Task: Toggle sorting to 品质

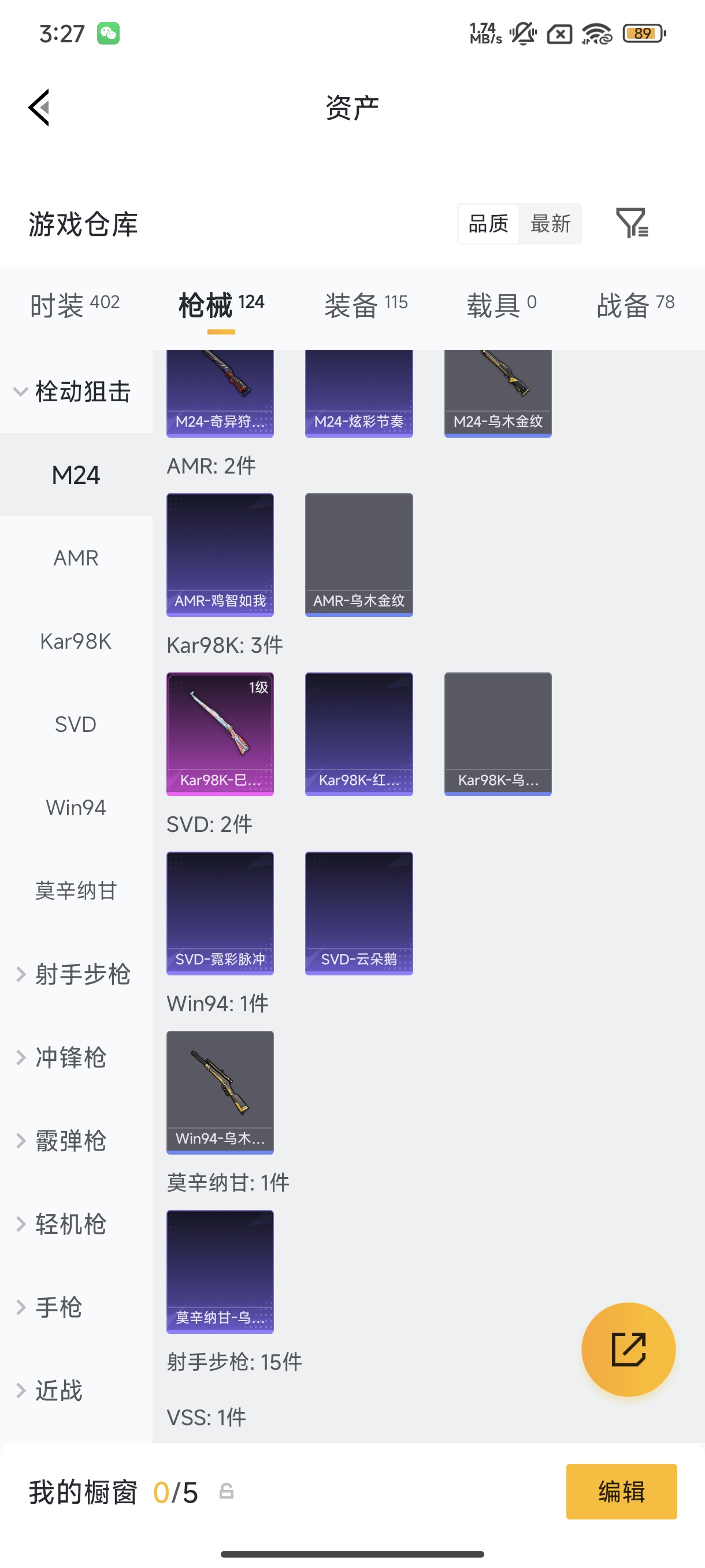Action: (488, 223)
